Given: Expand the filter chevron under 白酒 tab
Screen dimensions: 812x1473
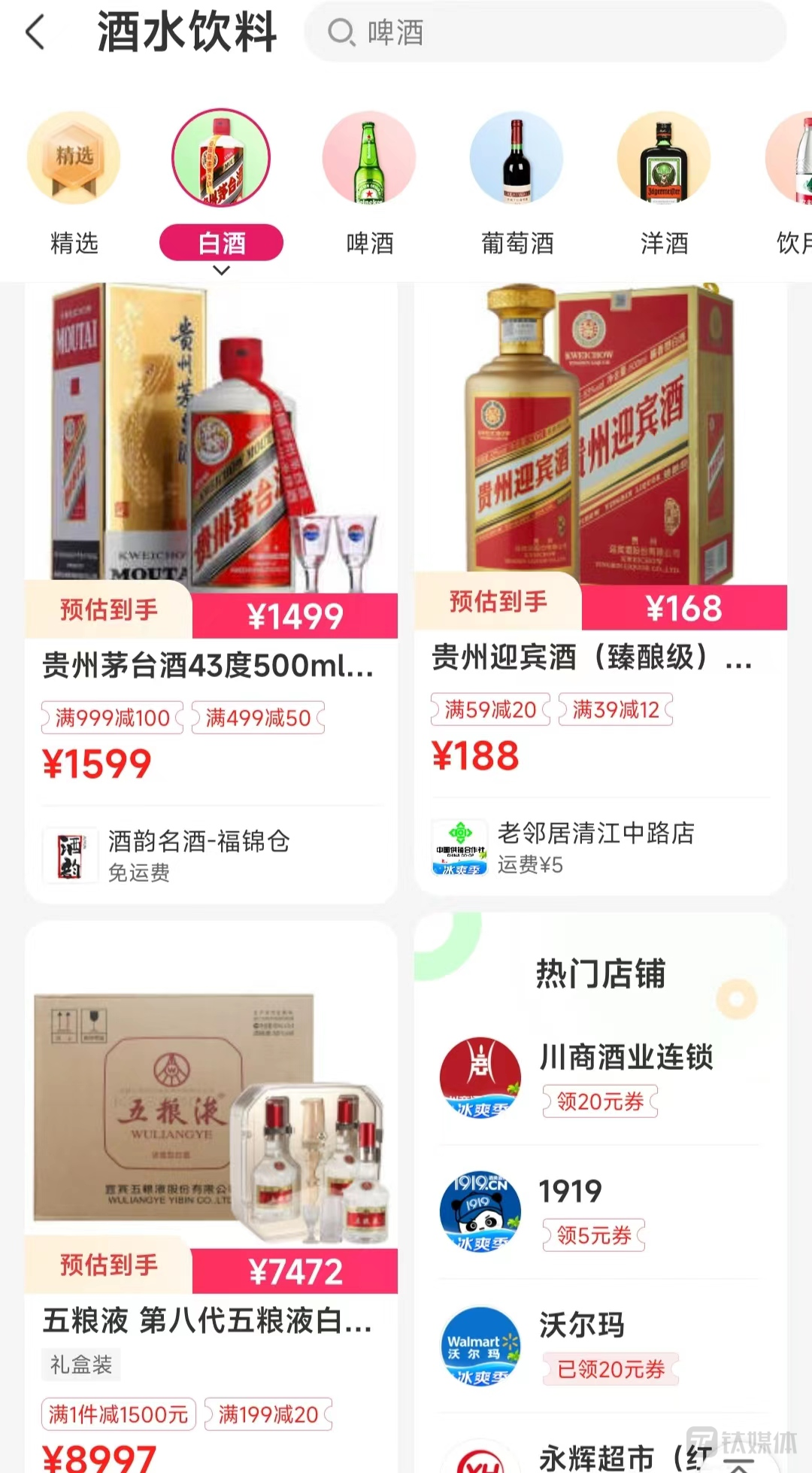Looking at the screenshot, I should tap(220, 269).
